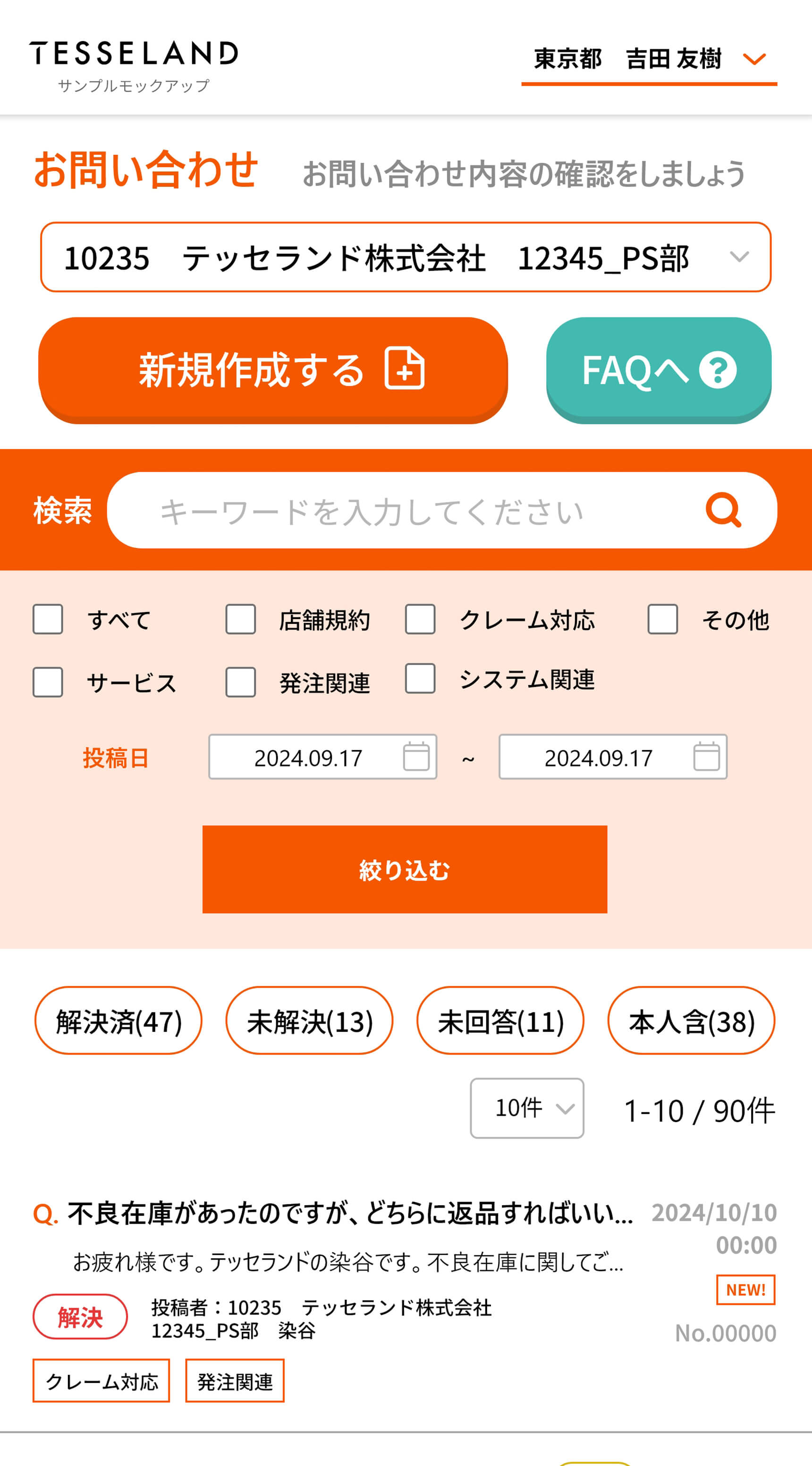Open the end date picker after the tilde

point(613,757)
